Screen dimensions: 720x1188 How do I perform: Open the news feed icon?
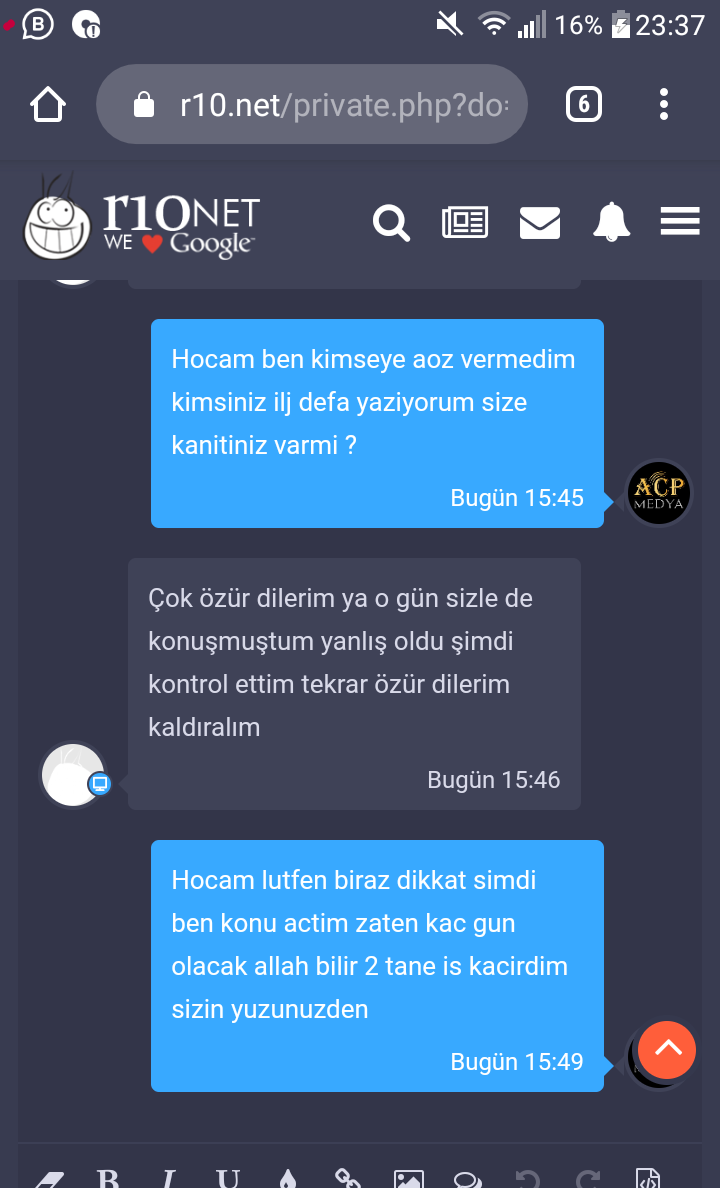pos(465,222)
